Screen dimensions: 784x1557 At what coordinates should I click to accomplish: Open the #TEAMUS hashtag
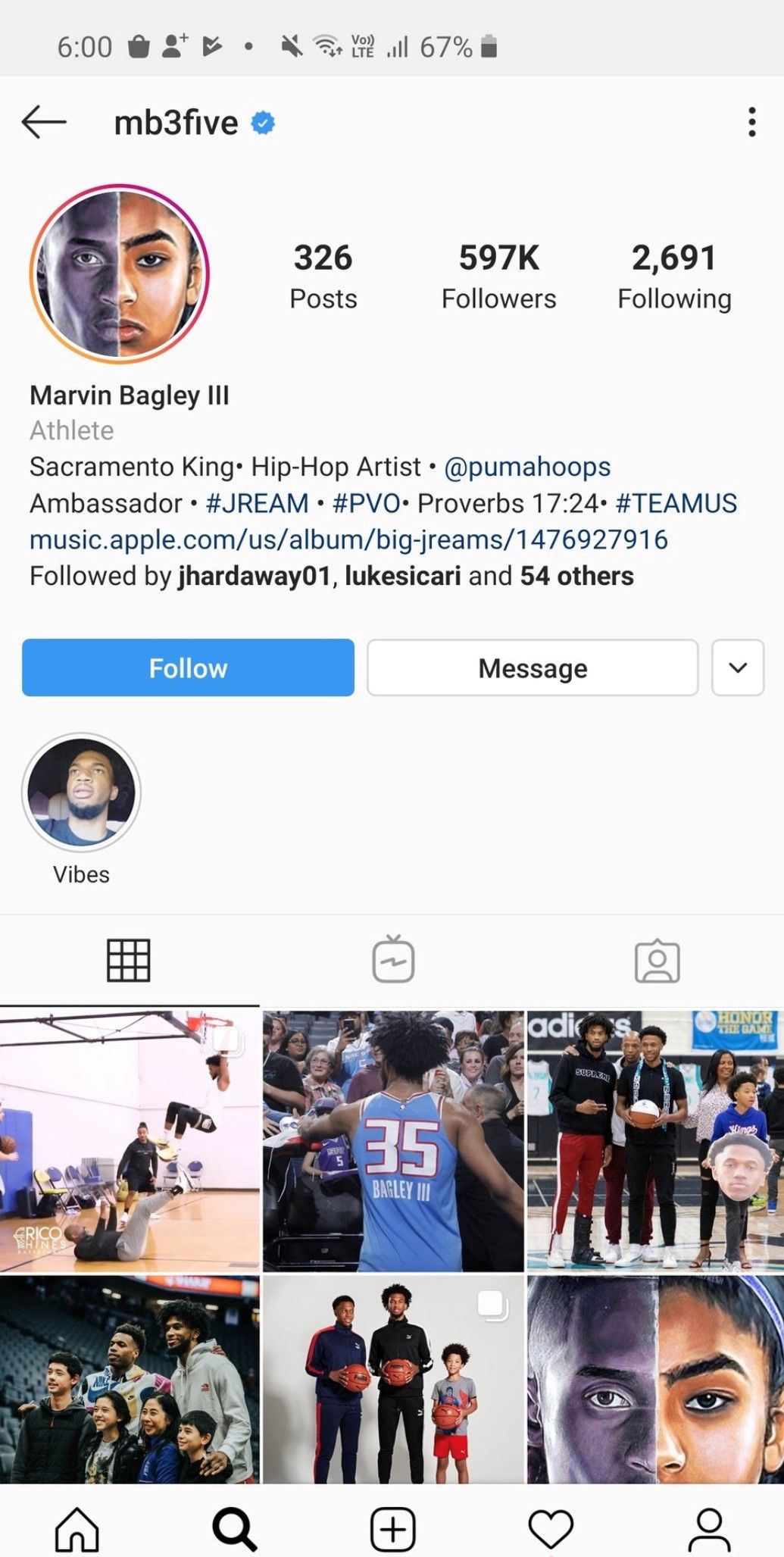676,503
